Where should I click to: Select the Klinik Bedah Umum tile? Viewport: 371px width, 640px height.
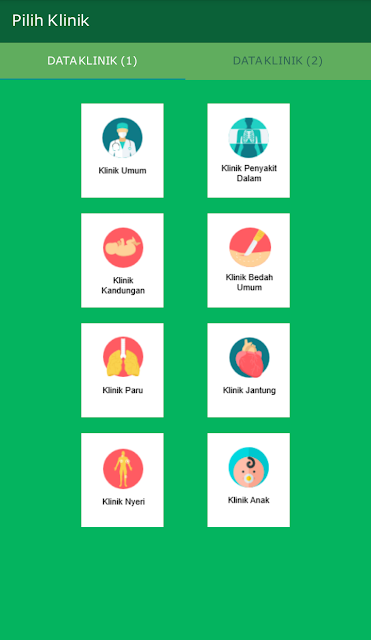tap(249, 260)
